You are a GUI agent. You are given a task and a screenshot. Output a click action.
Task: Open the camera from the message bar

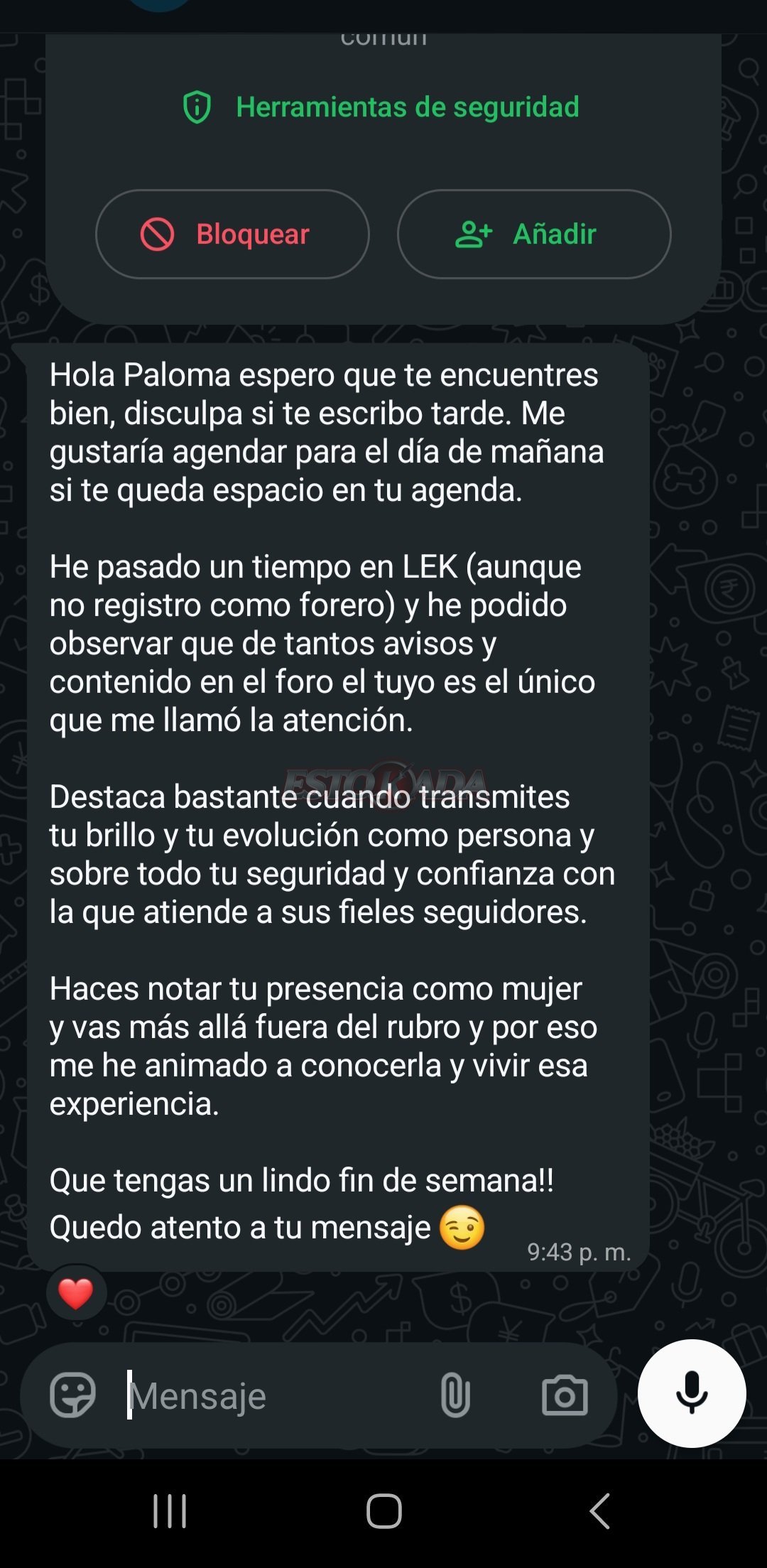[x=565, y=1395]
